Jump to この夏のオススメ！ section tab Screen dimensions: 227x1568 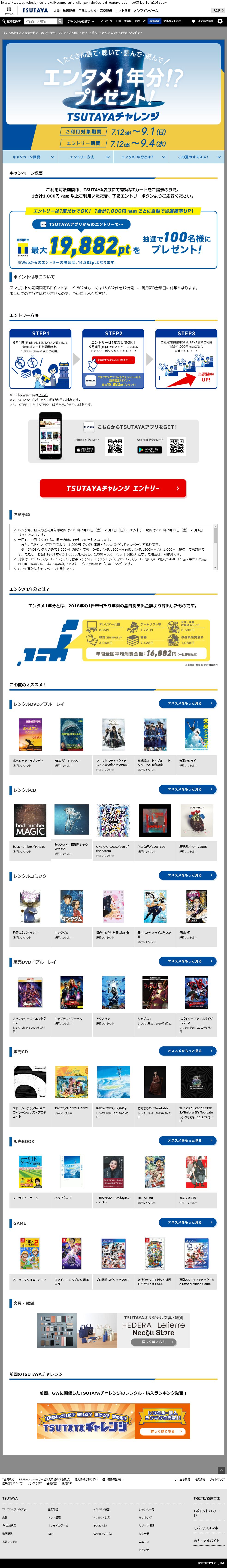point(196,157)
